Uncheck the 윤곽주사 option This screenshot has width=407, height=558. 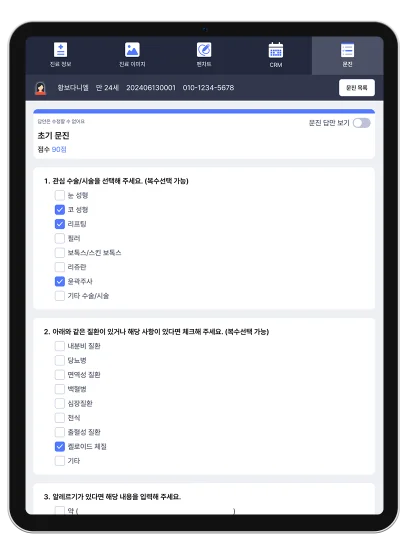click(x=60, y=281)
